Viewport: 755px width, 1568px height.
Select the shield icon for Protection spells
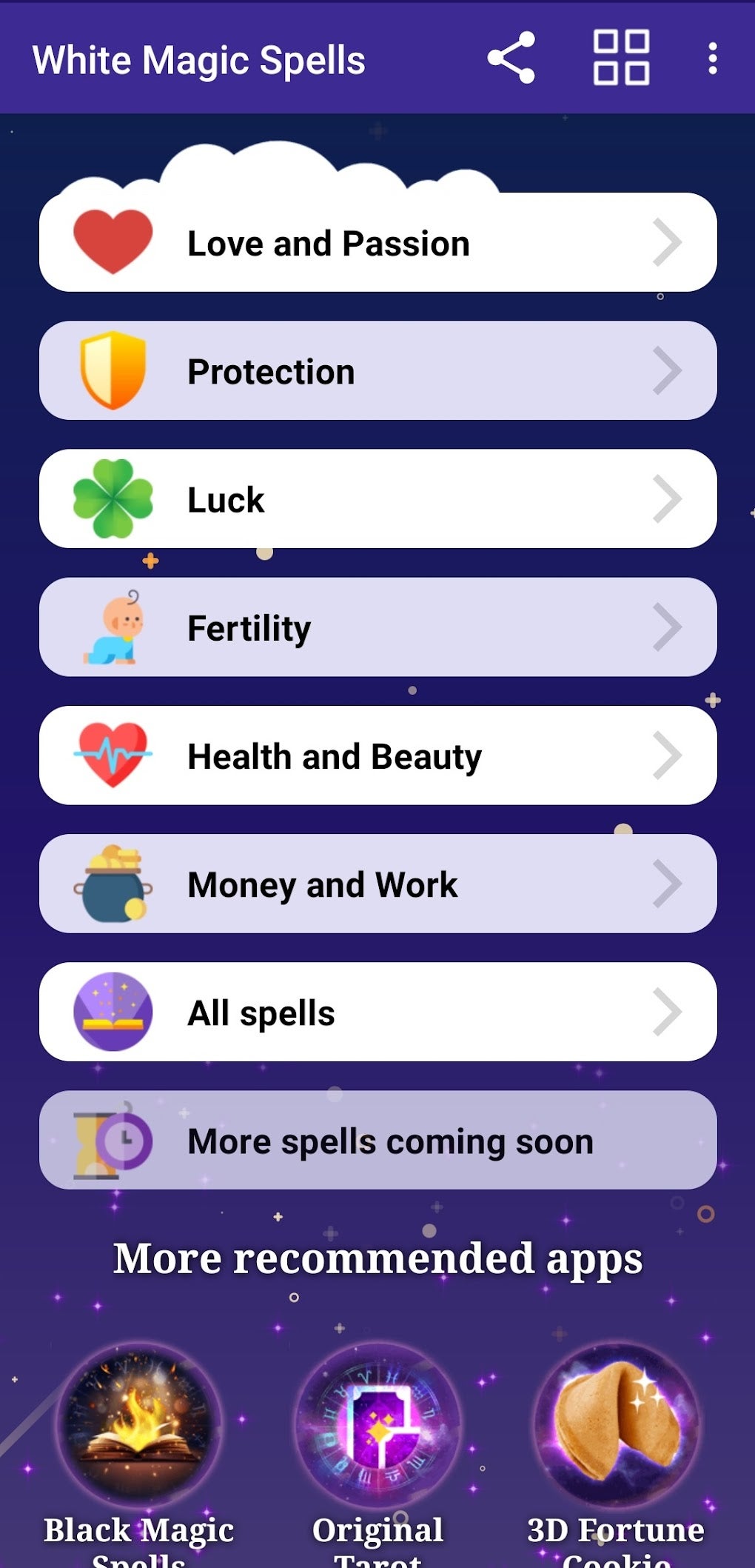111,370
